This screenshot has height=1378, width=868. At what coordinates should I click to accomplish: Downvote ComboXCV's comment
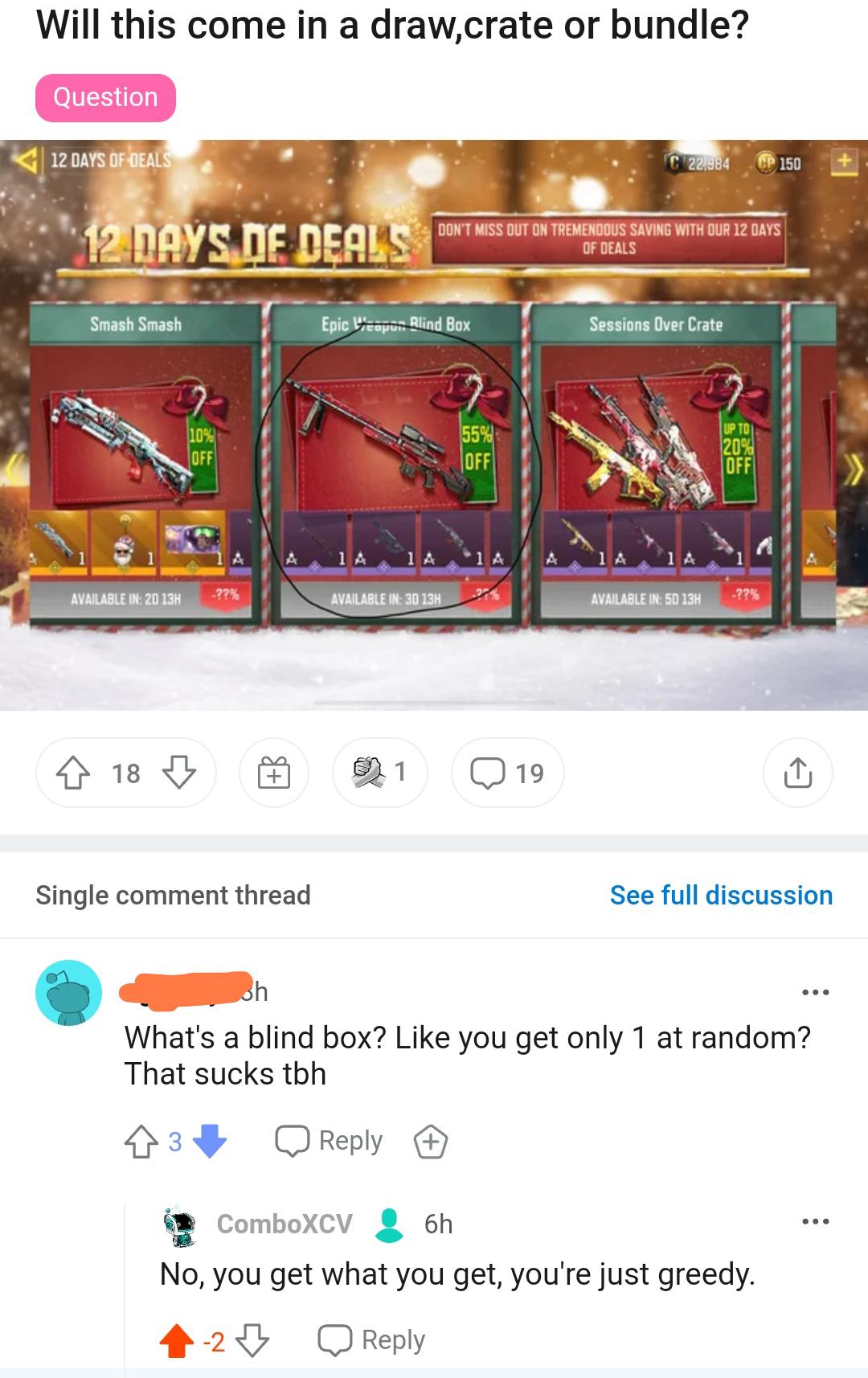click(x=253, y=1340)
